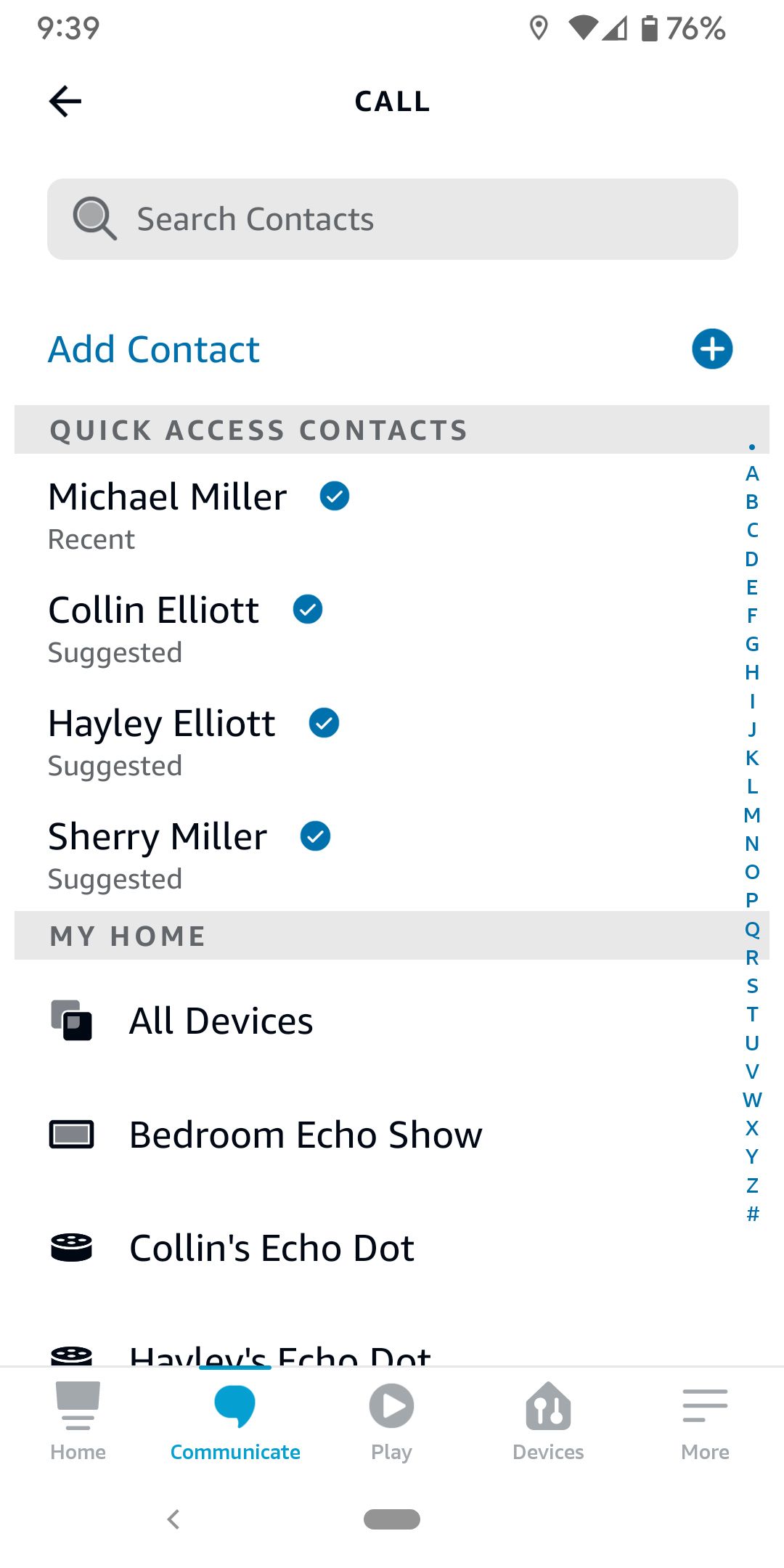Tap the Echo Dot icon for Collin's Echo Dot
Screen dimensions: 784x1568
coord(72,1247)
